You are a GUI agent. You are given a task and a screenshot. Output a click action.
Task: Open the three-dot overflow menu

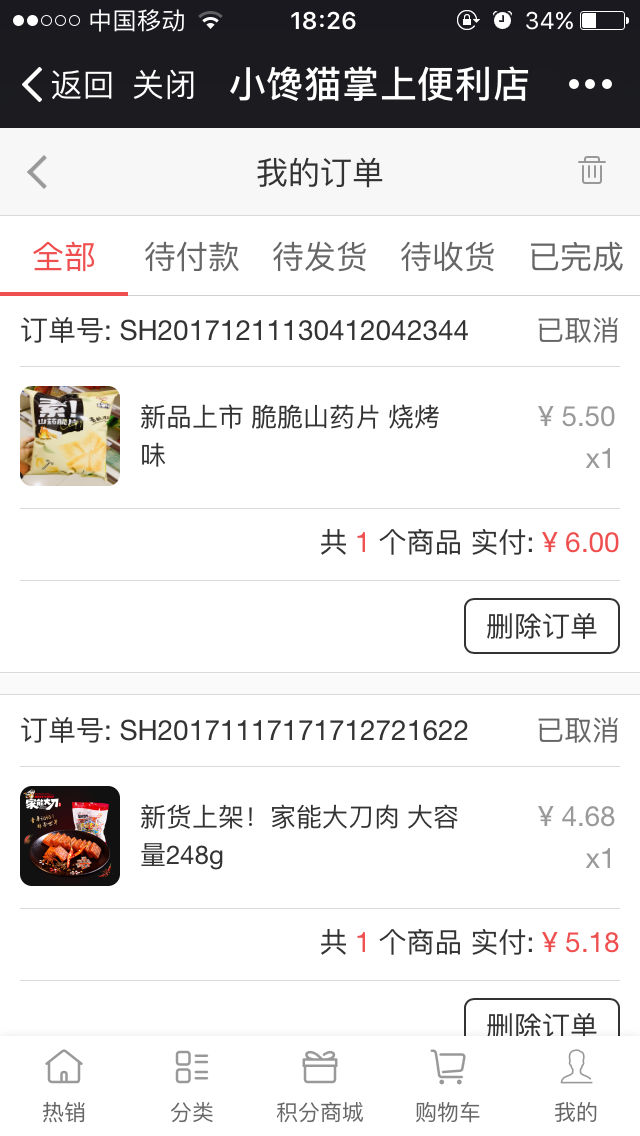[x=590, y=85]
